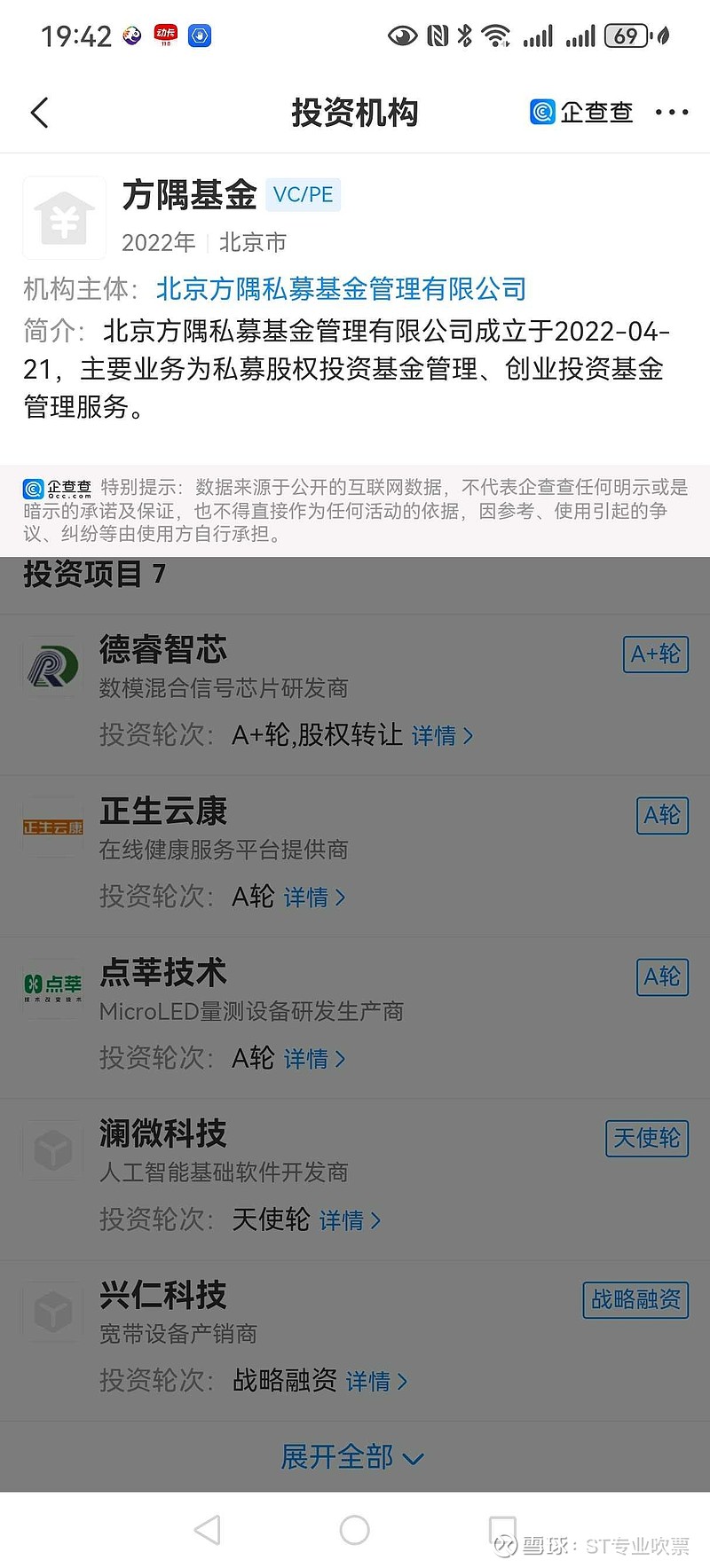
Task: Select the 点莘技术 green logo
Action: tap(51, 988)
